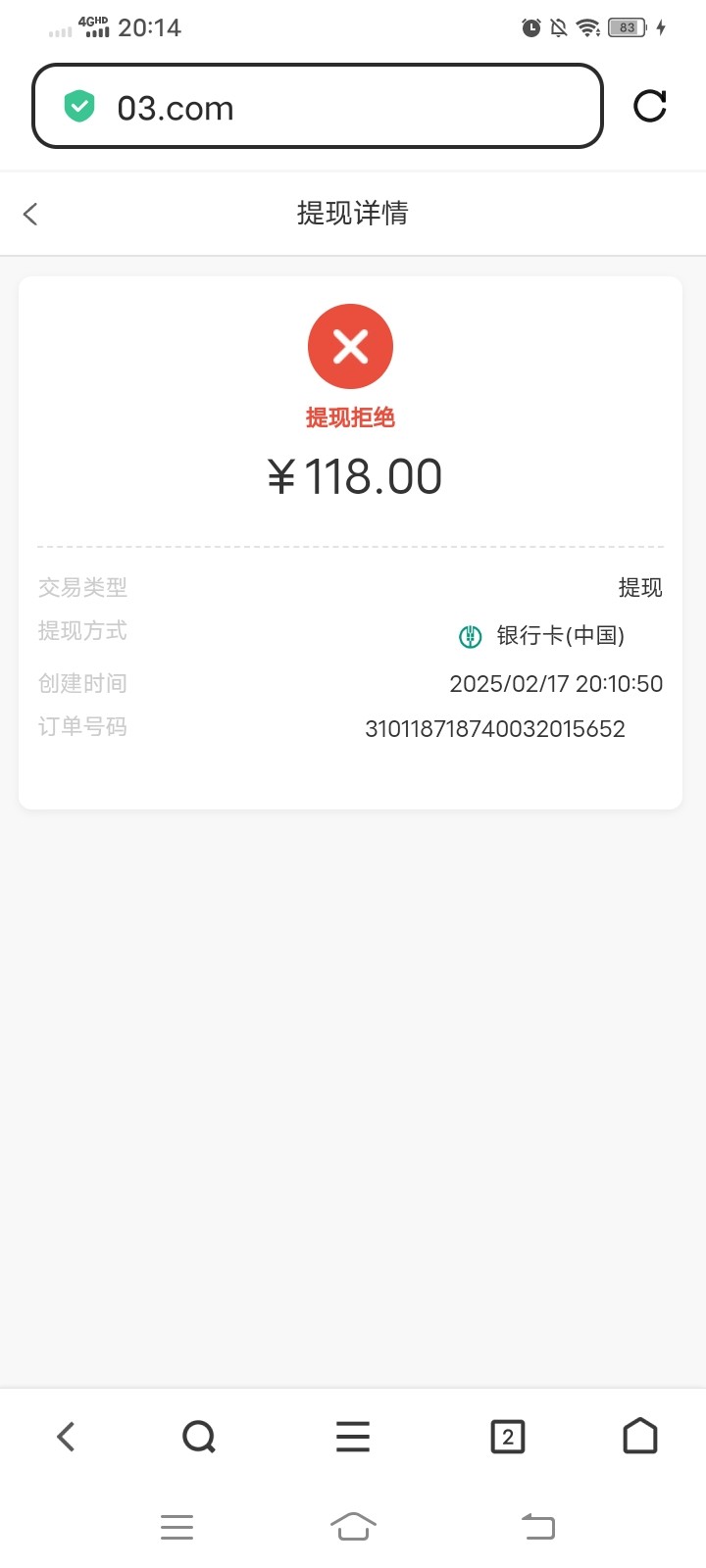The height and width of the screenshot is (1568, 706).
Task: Open the system recent apps view
Action: 176,1527
